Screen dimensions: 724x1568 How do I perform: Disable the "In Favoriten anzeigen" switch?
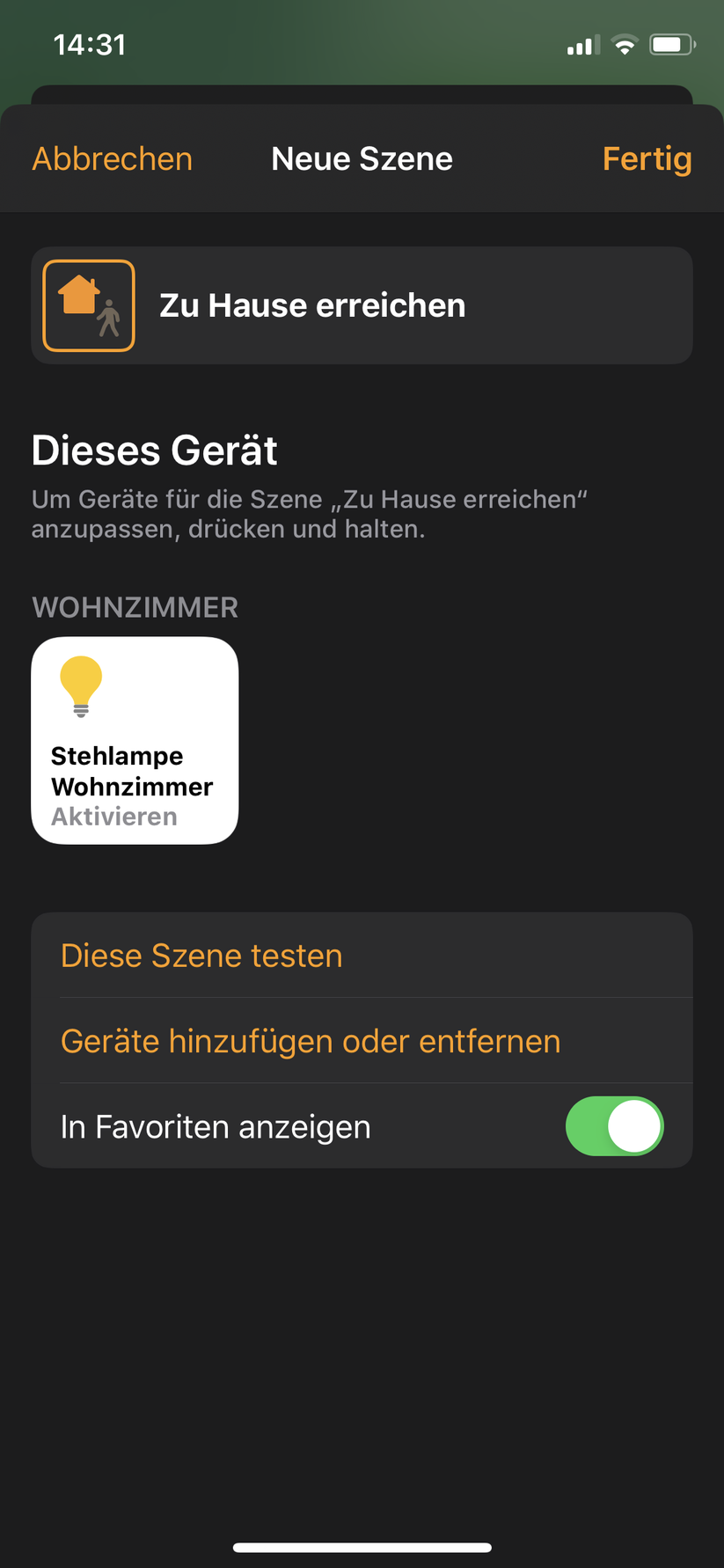(x=614, y=1126)
